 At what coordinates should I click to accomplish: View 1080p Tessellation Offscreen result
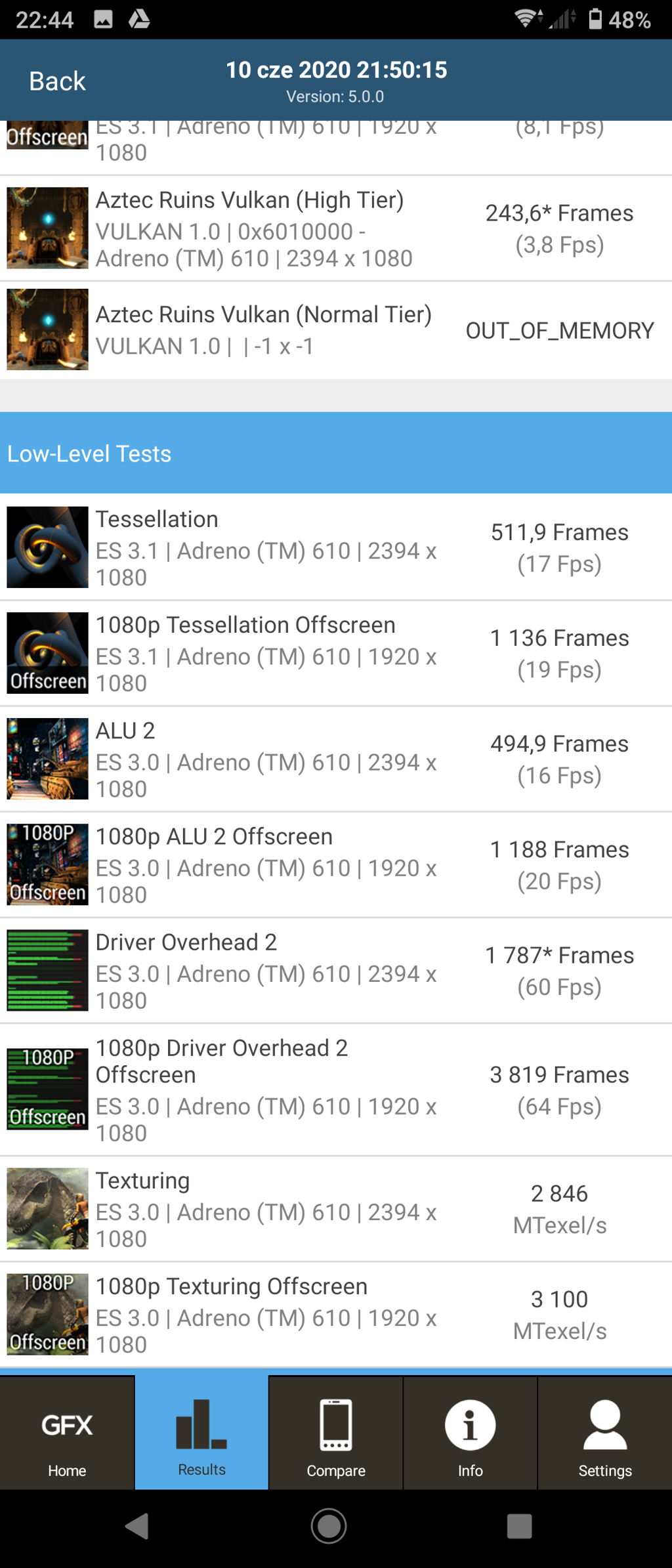point(336,653)
